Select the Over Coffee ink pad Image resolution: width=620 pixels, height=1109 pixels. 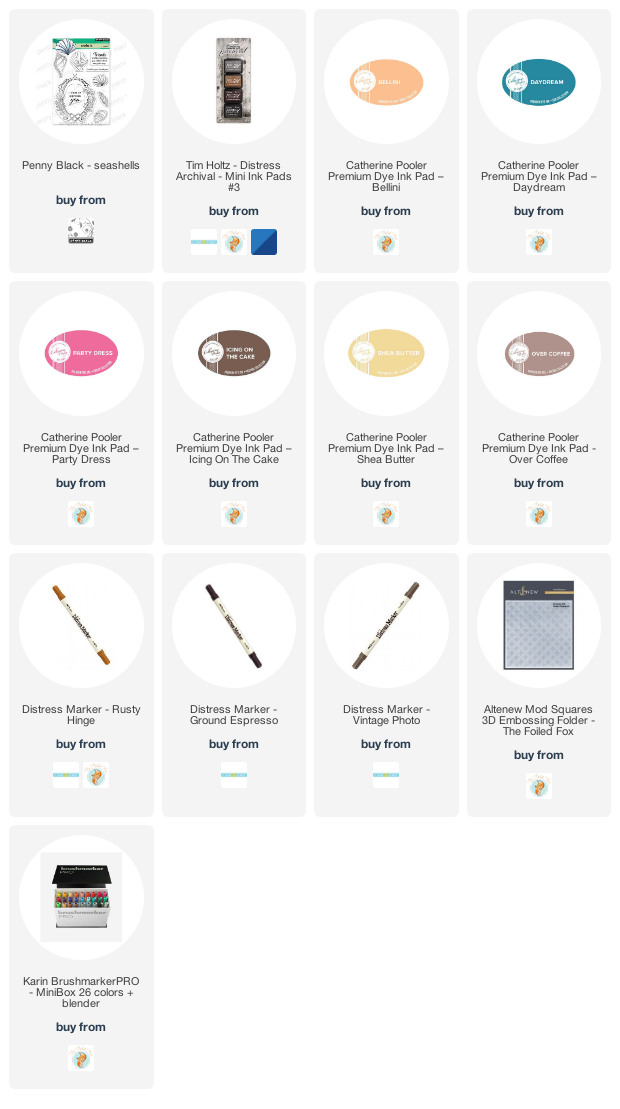(x=539, y=353)
